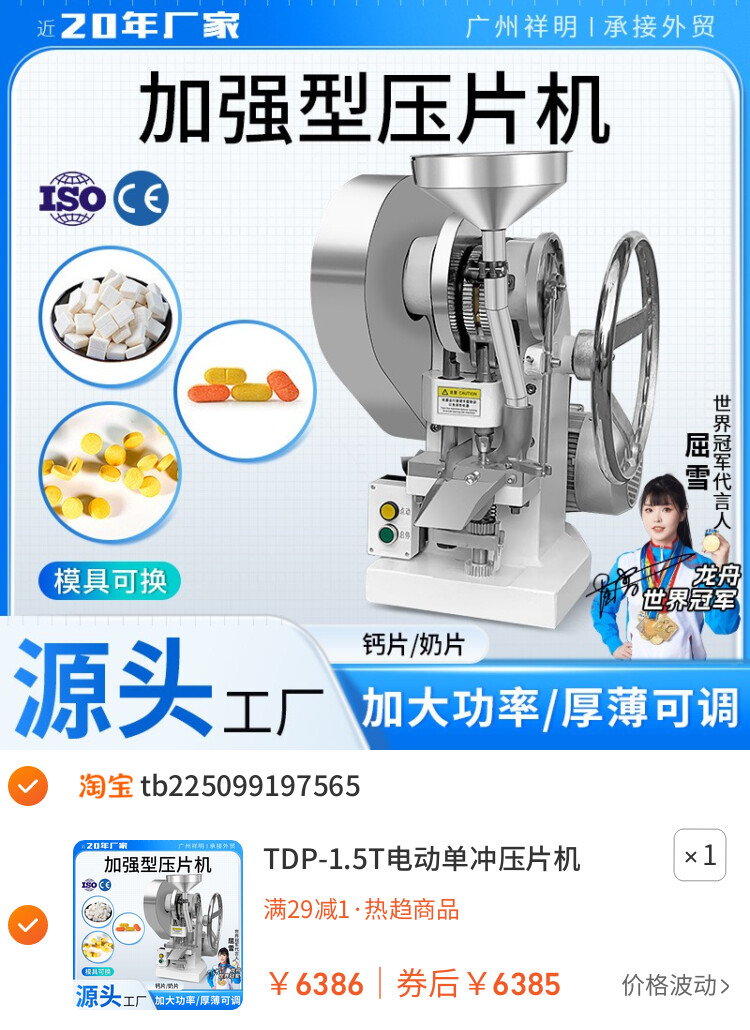Toggle the shop checkbox for tb225099197565
The width and height of the screenshot is (750, 1030).
coord(28,786)
